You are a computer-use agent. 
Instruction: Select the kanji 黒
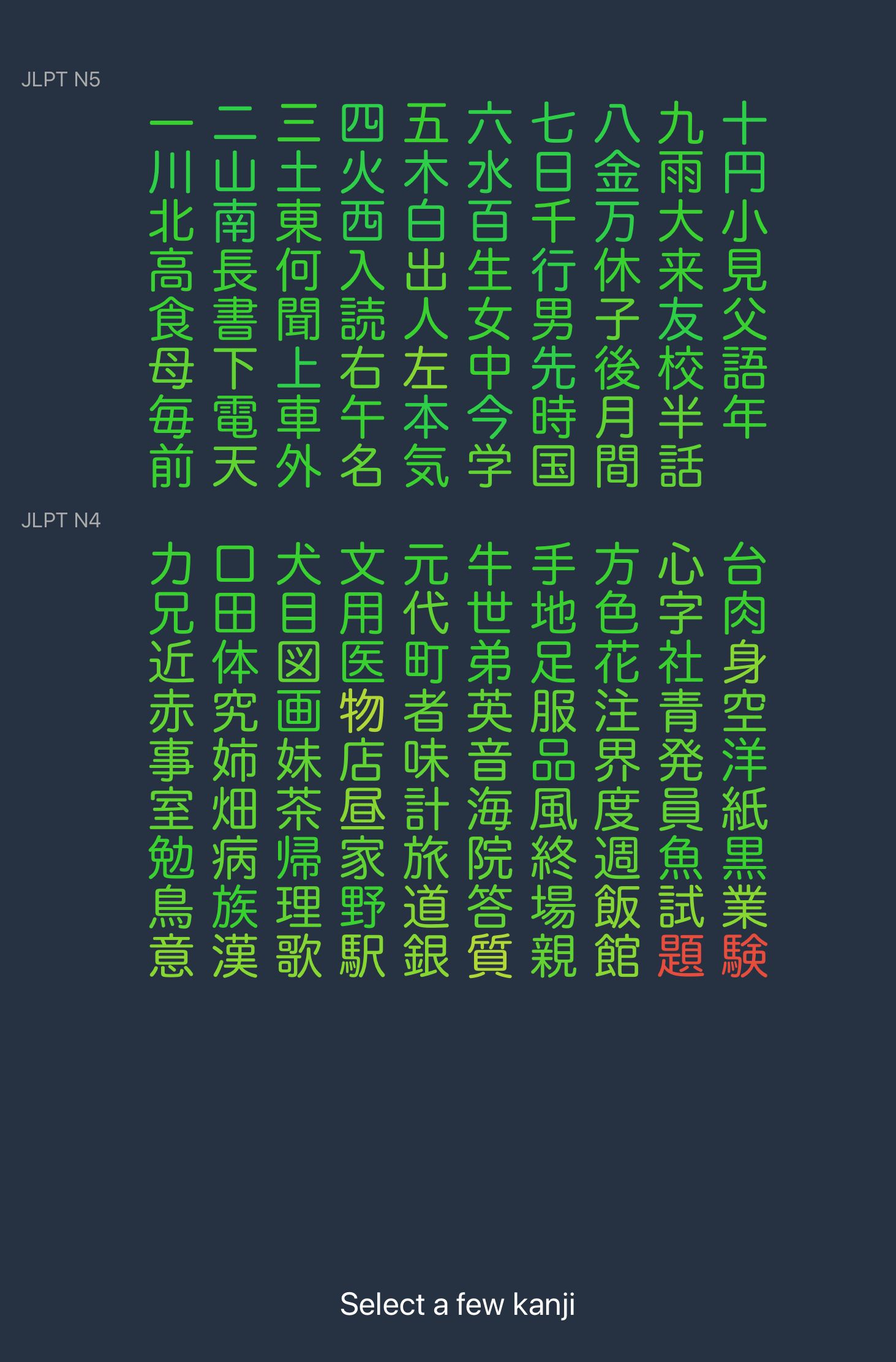click(x=744, y=859)
